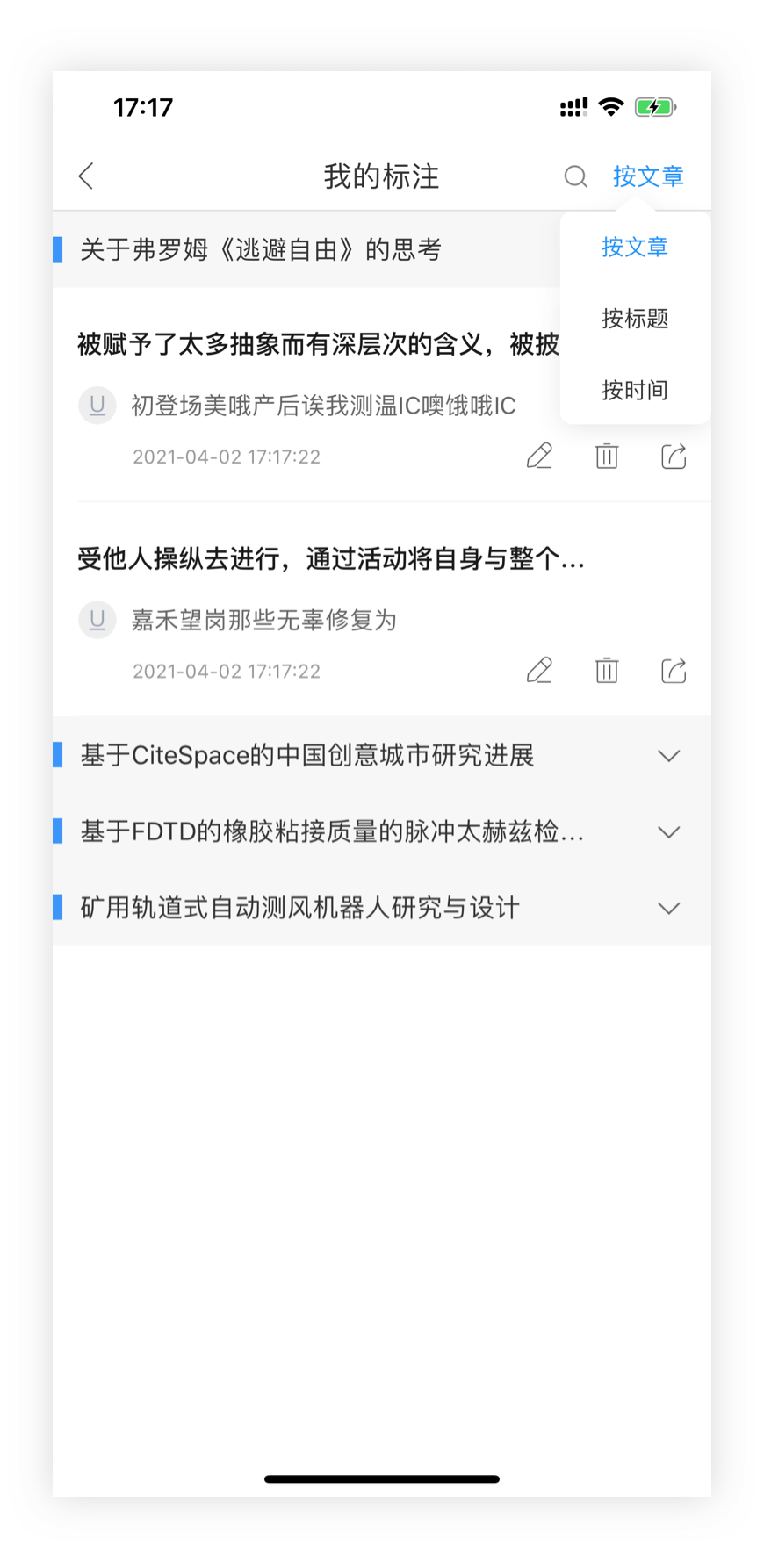The image size is (764, 1568).
Task: Delete the note 初登场美哦产后诶我测温
Action: [x=607, y=457]
